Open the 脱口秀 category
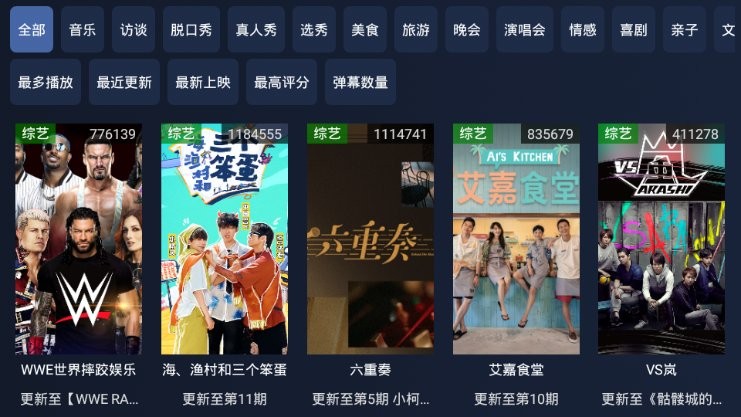 pos(191,30)
